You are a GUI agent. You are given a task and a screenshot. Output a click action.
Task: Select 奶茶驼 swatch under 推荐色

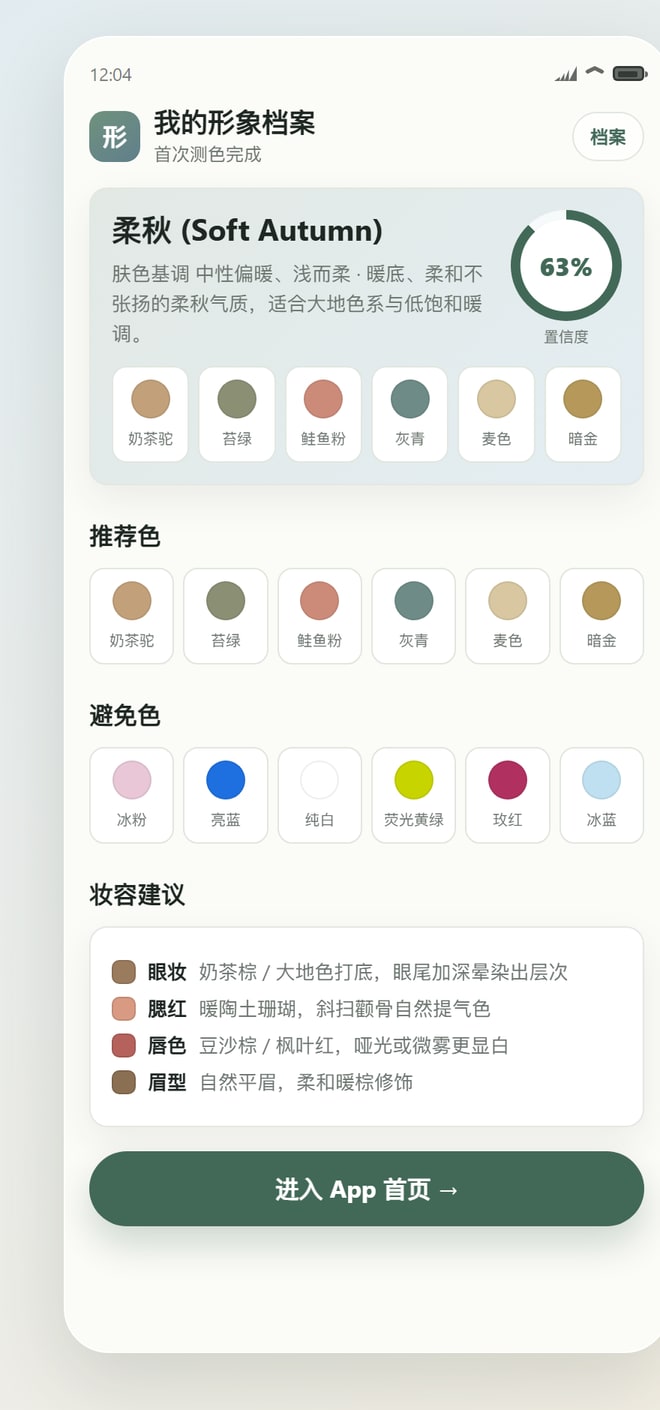pyautogui.click(x=132, y=616)
